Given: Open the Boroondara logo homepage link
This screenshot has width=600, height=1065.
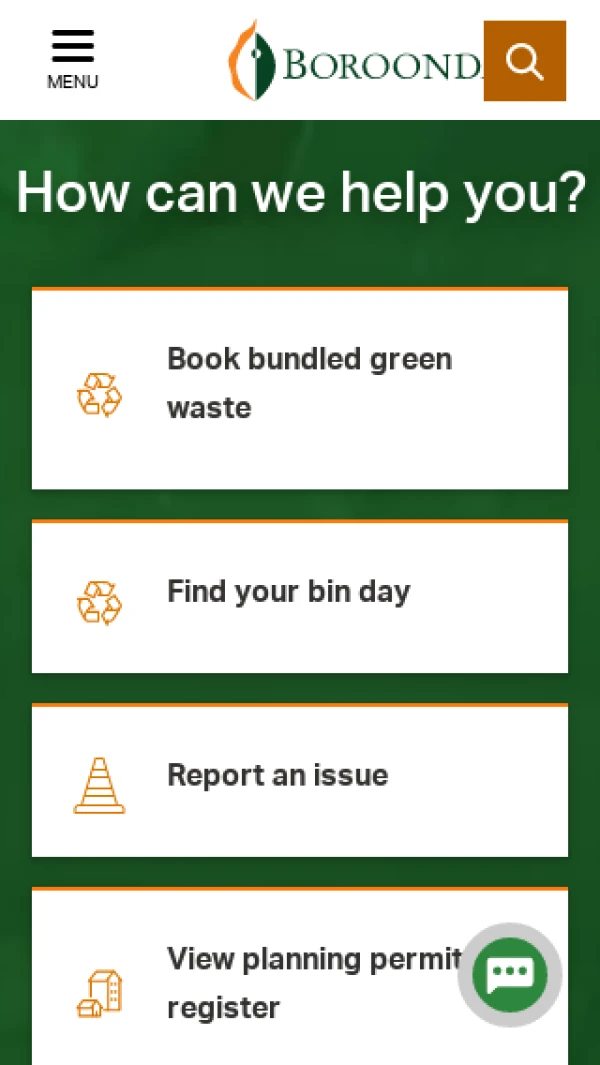Looking at the screenshot, I should click(355, 62).
